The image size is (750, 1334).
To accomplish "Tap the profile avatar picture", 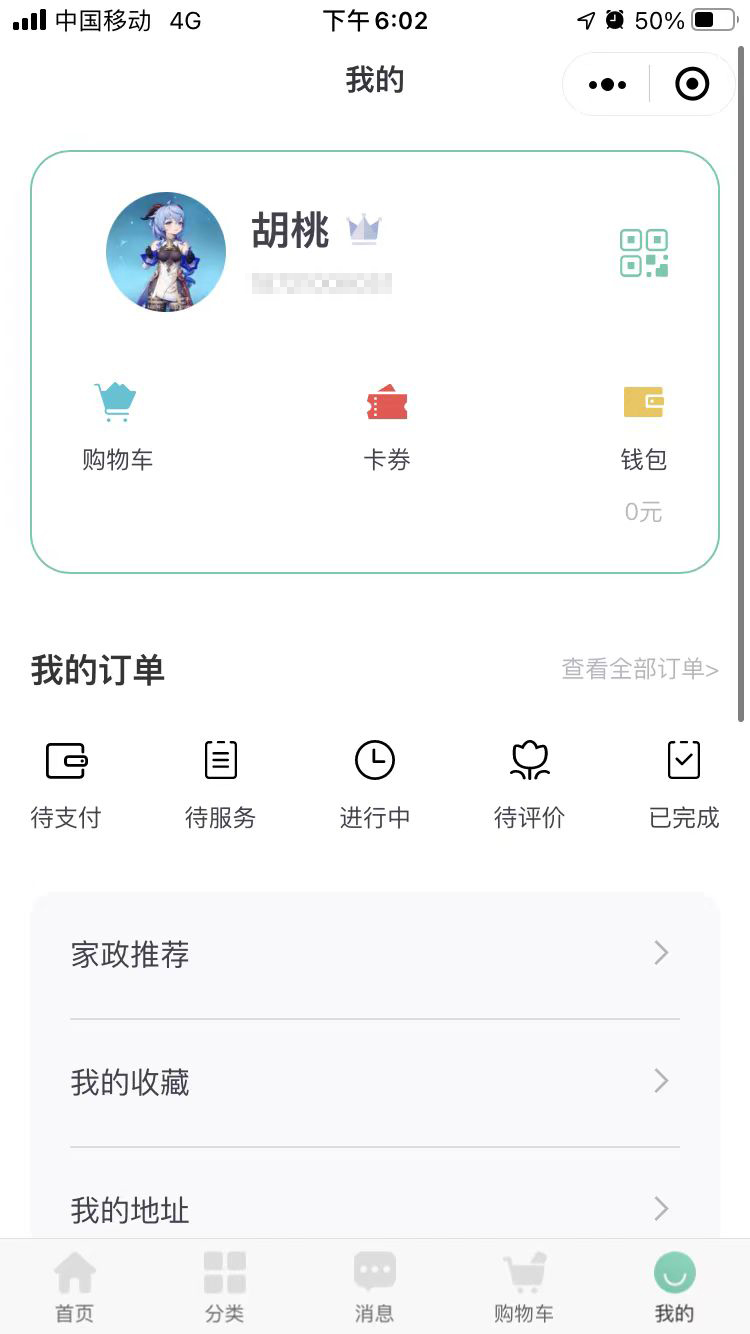I will pos(166,252).
